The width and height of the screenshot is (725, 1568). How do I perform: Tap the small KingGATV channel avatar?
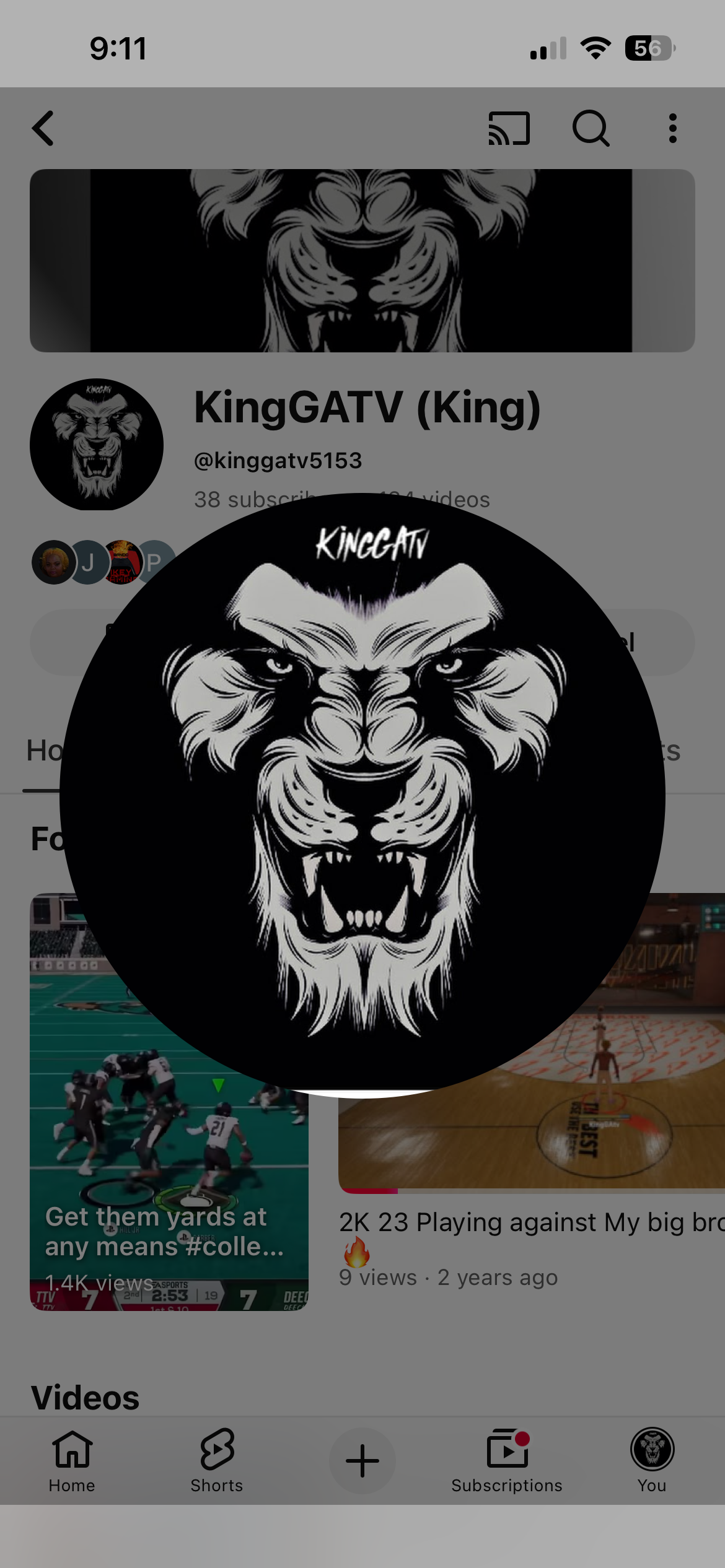coord(97,445)
